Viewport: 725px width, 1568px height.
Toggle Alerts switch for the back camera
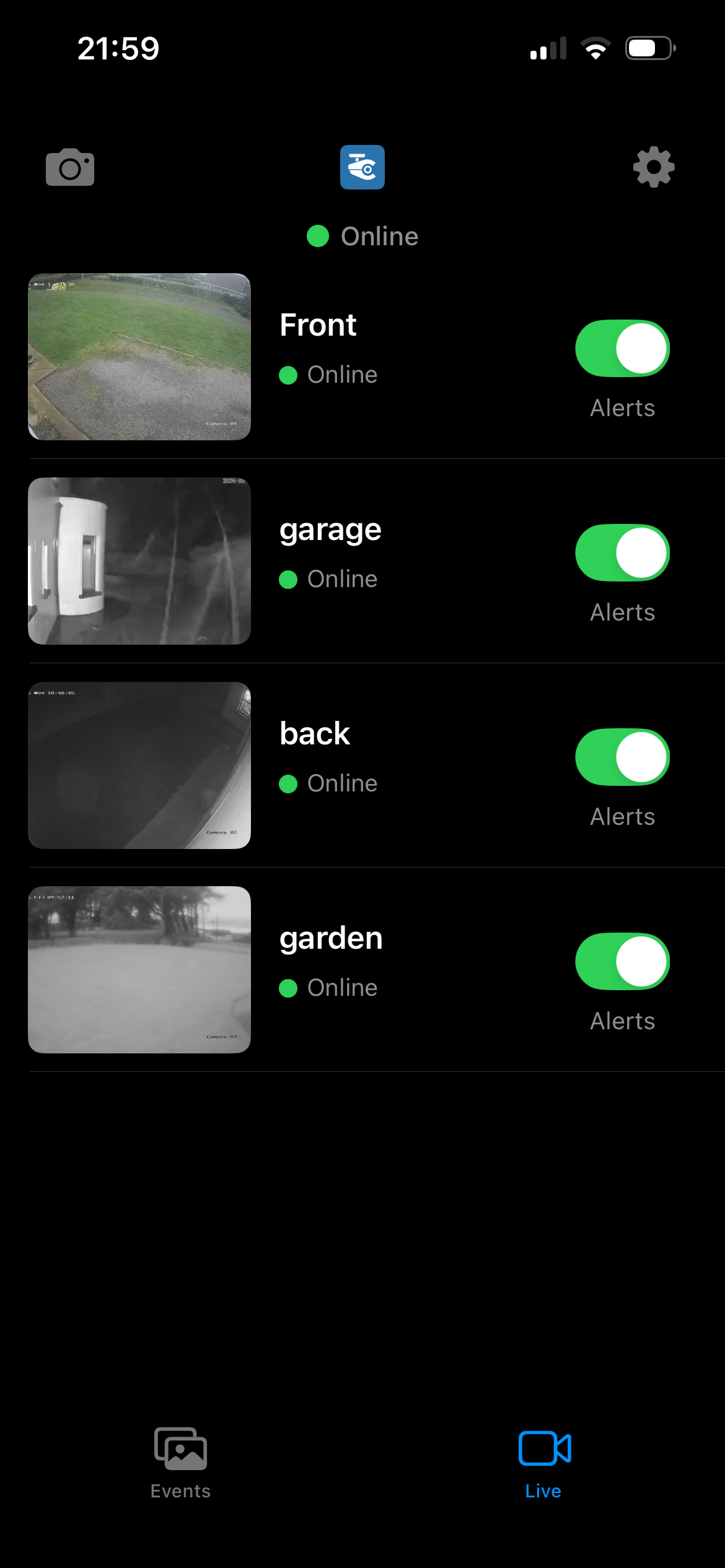point(621,757)
